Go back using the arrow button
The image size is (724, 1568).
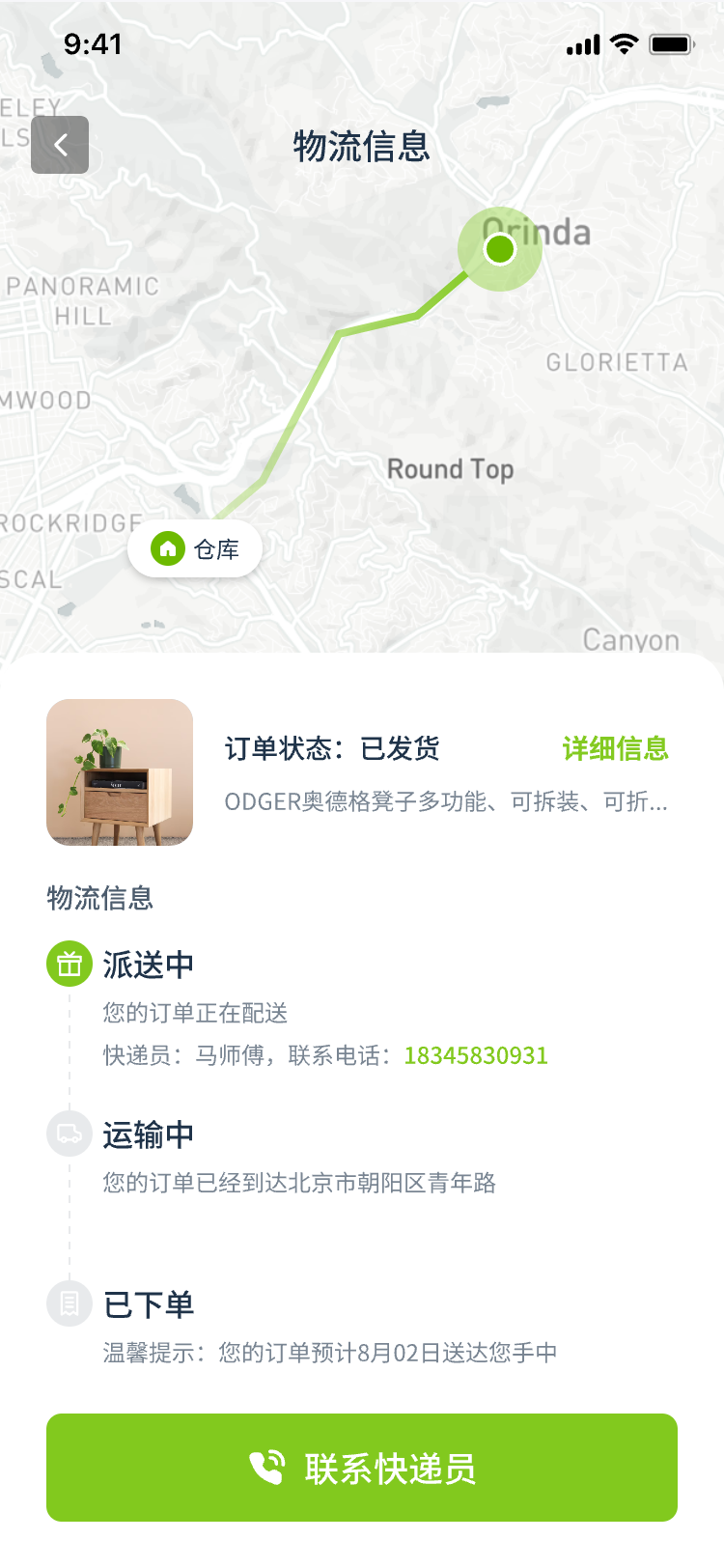[60, 145]
